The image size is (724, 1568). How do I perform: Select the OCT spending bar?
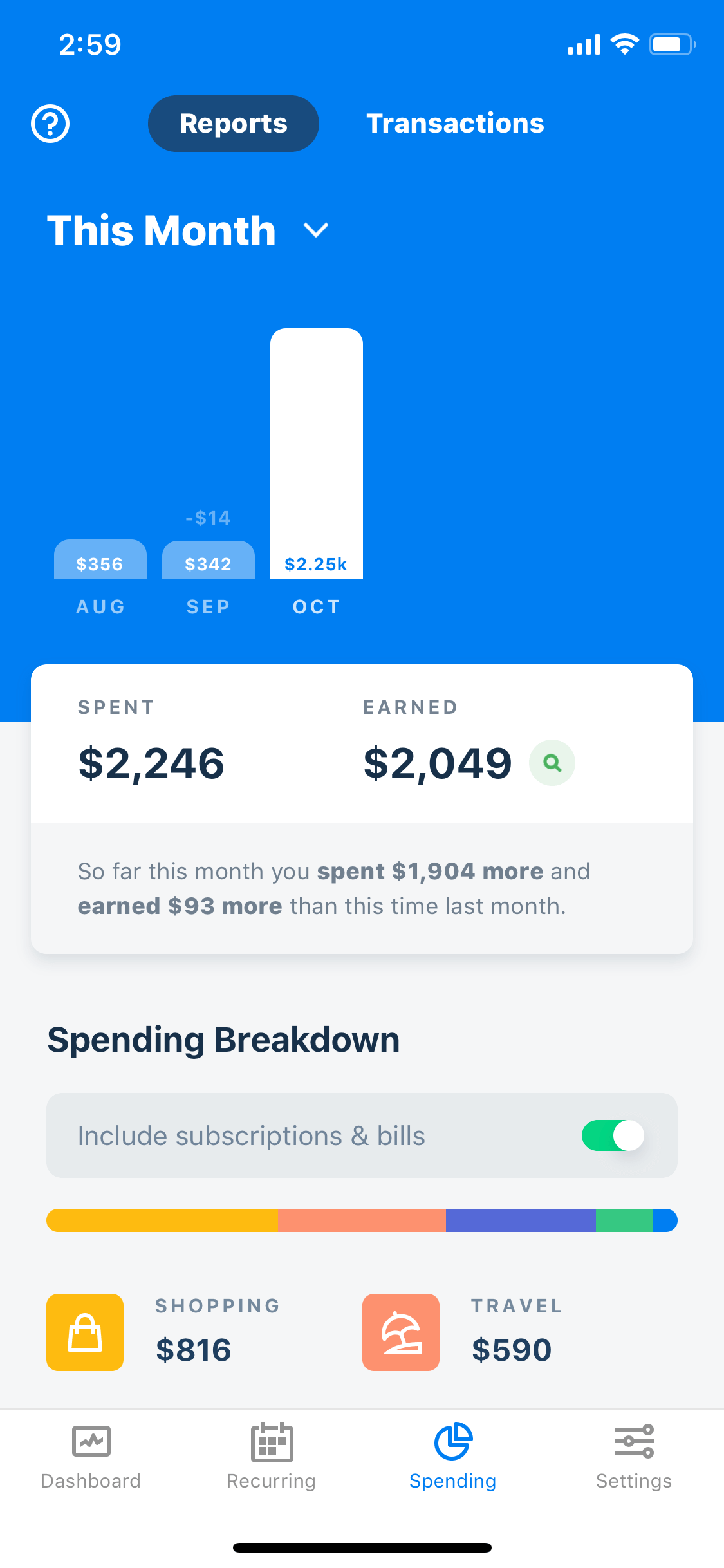tap(317, 454)
